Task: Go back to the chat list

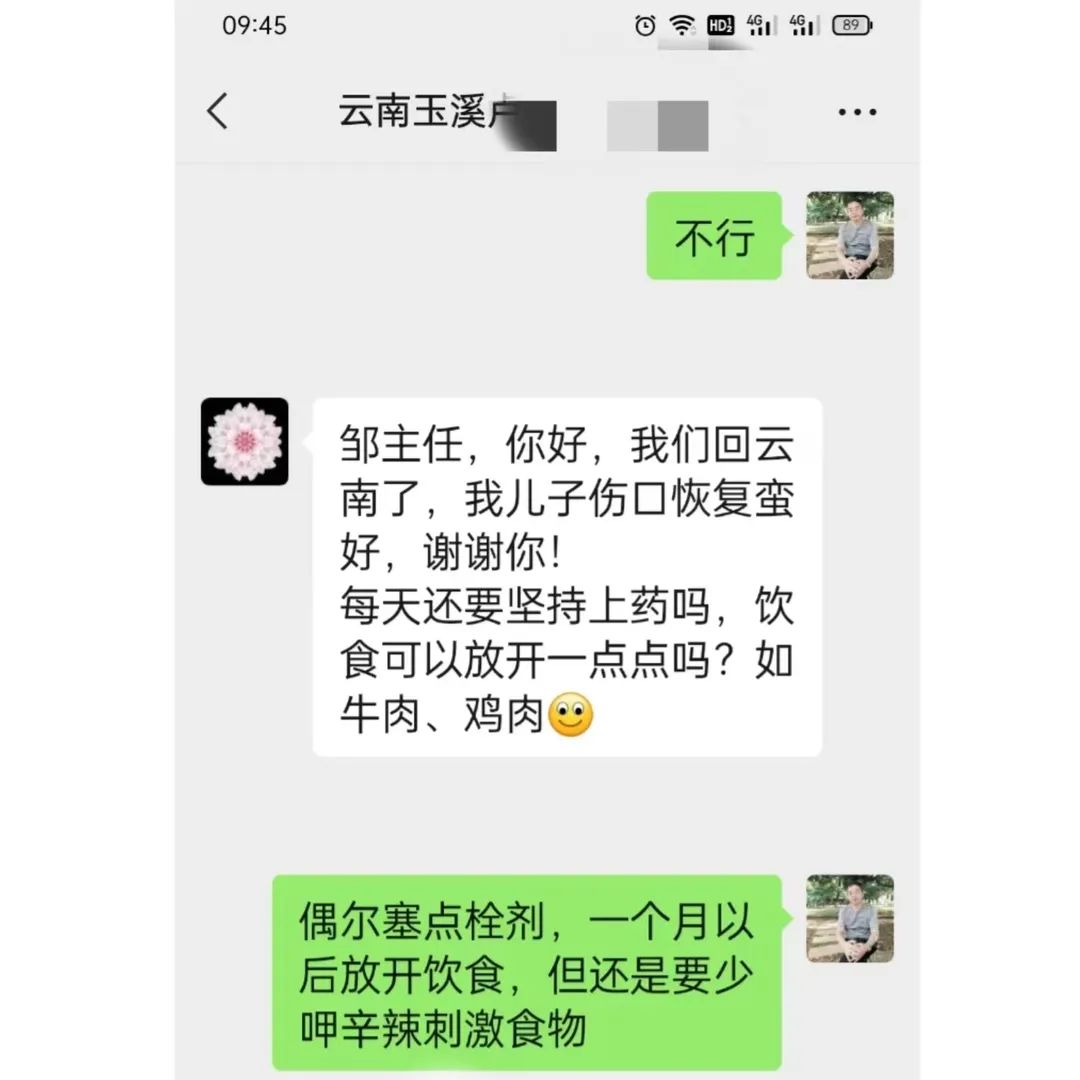Action: (218, 111)
